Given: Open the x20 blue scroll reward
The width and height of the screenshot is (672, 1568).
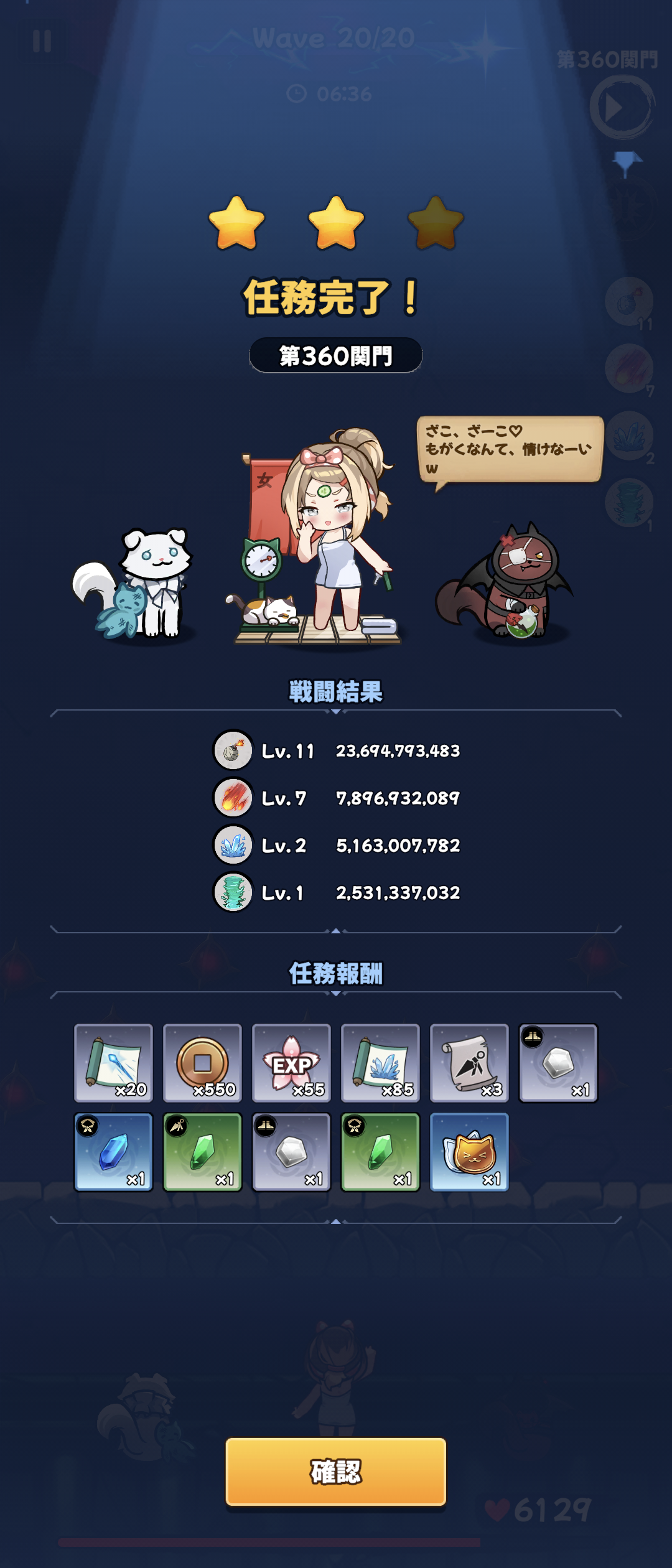Looking at the screenshot, I should point(113,1063).
